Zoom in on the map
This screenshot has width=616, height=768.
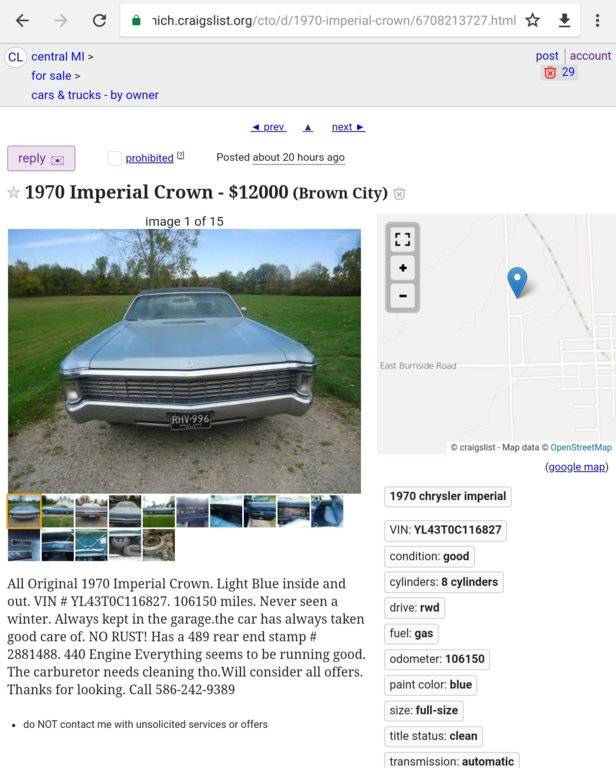pos(402,268)
